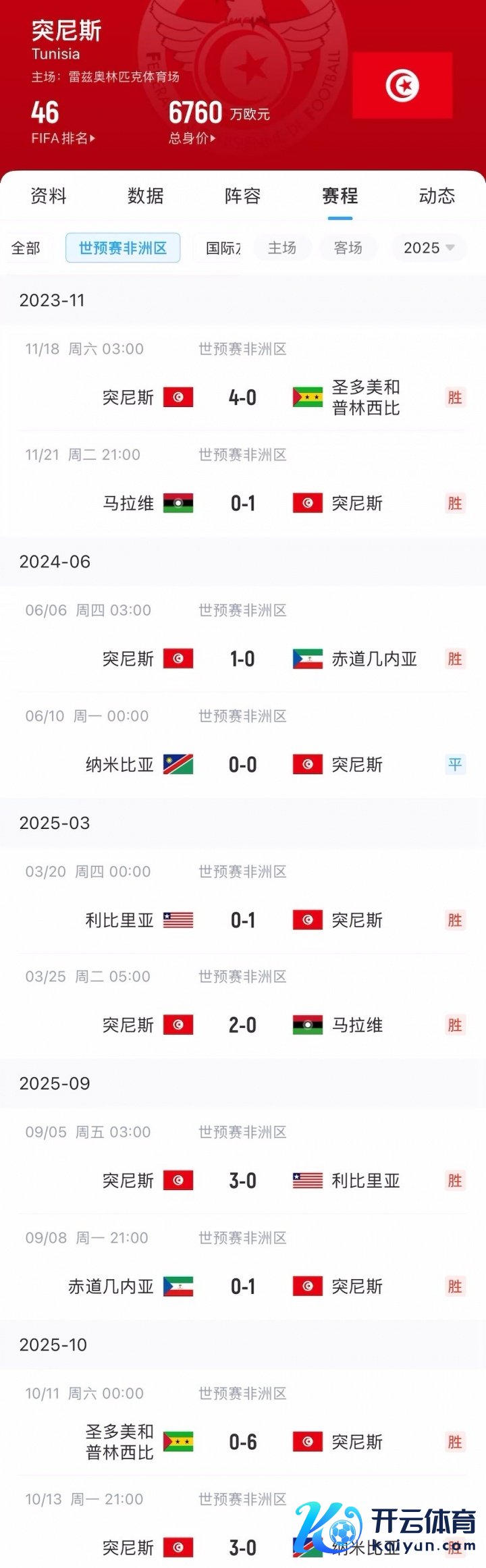Switch to the 数据 tab
The width and height of the screenshot is (486, 1568).
(146, 196)
